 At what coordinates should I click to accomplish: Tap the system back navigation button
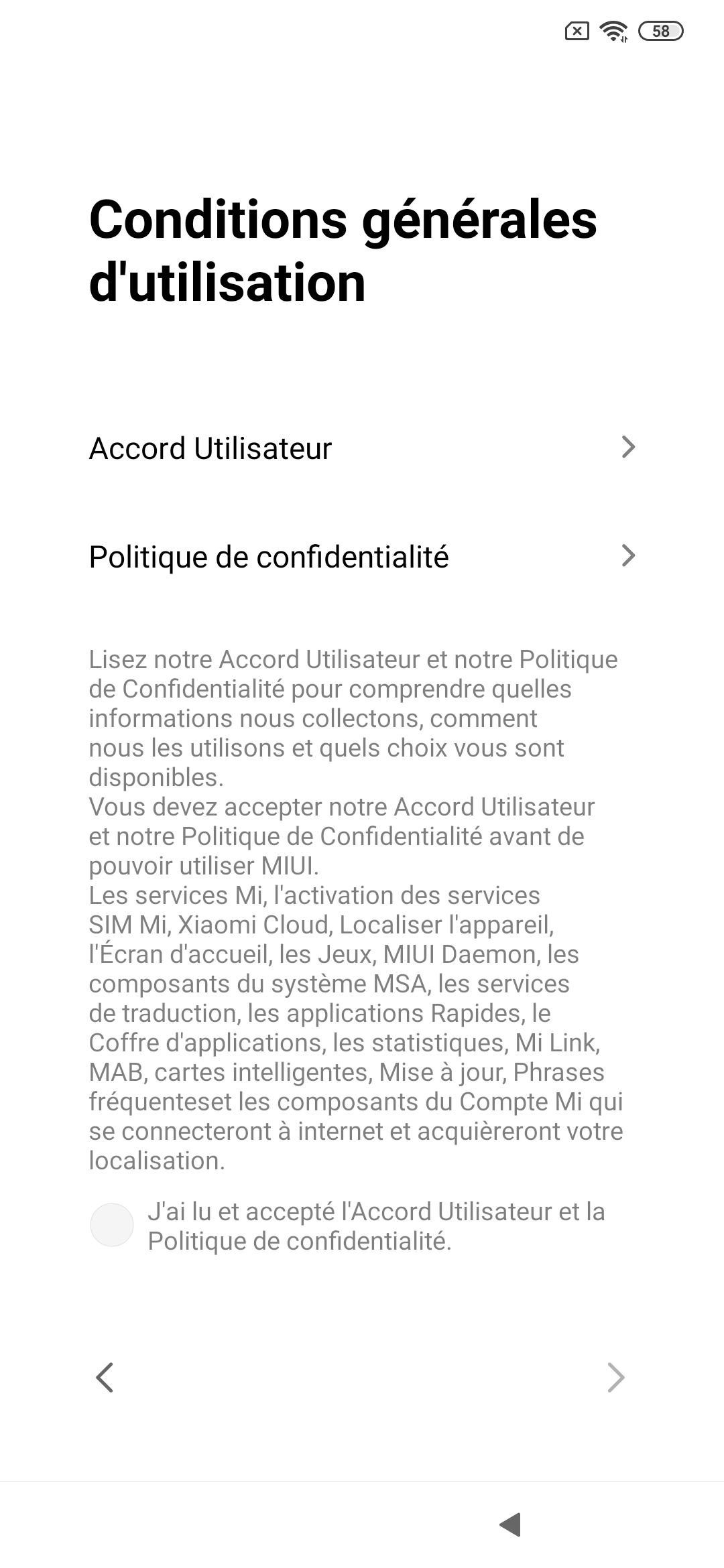[511, 1524]
